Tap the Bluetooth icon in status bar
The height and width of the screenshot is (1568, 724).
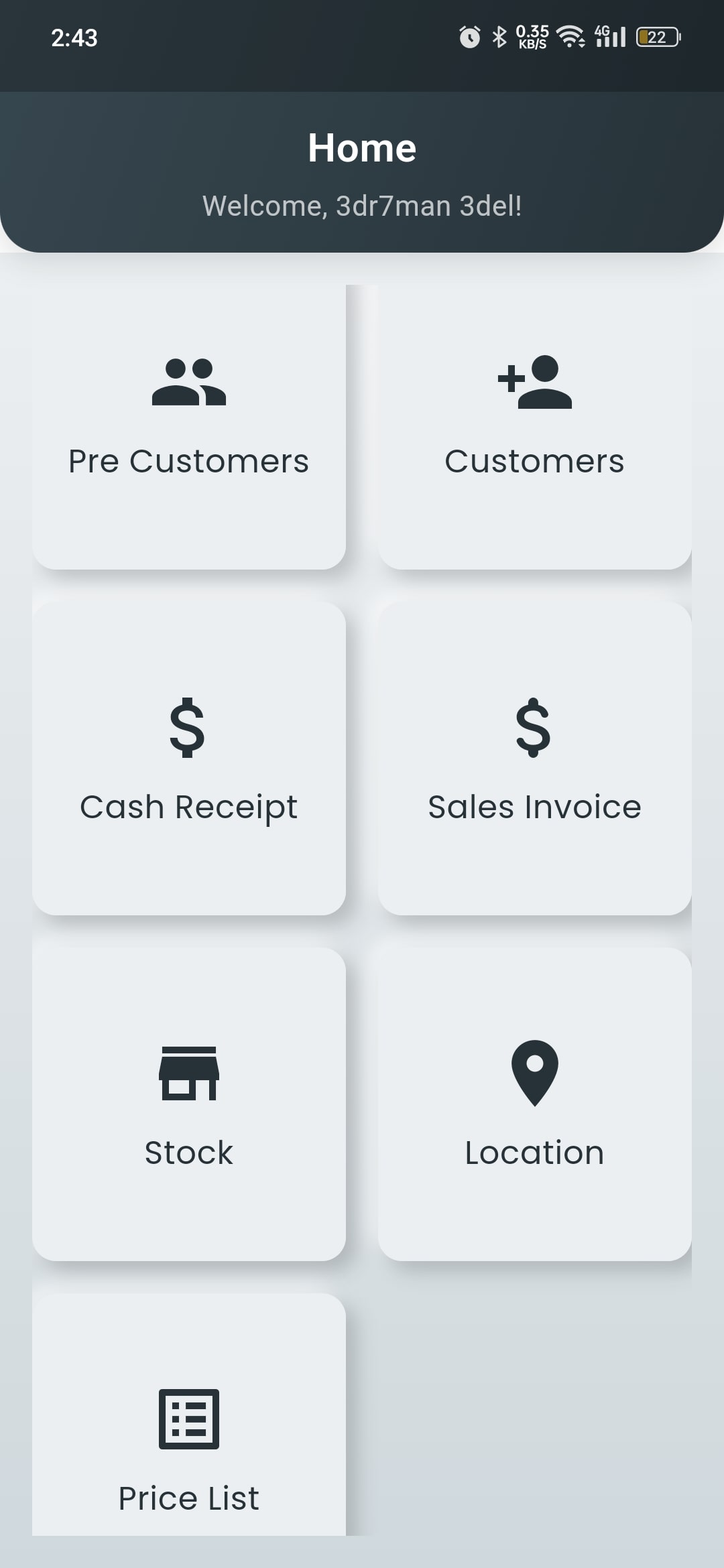[x=499, y=38]
